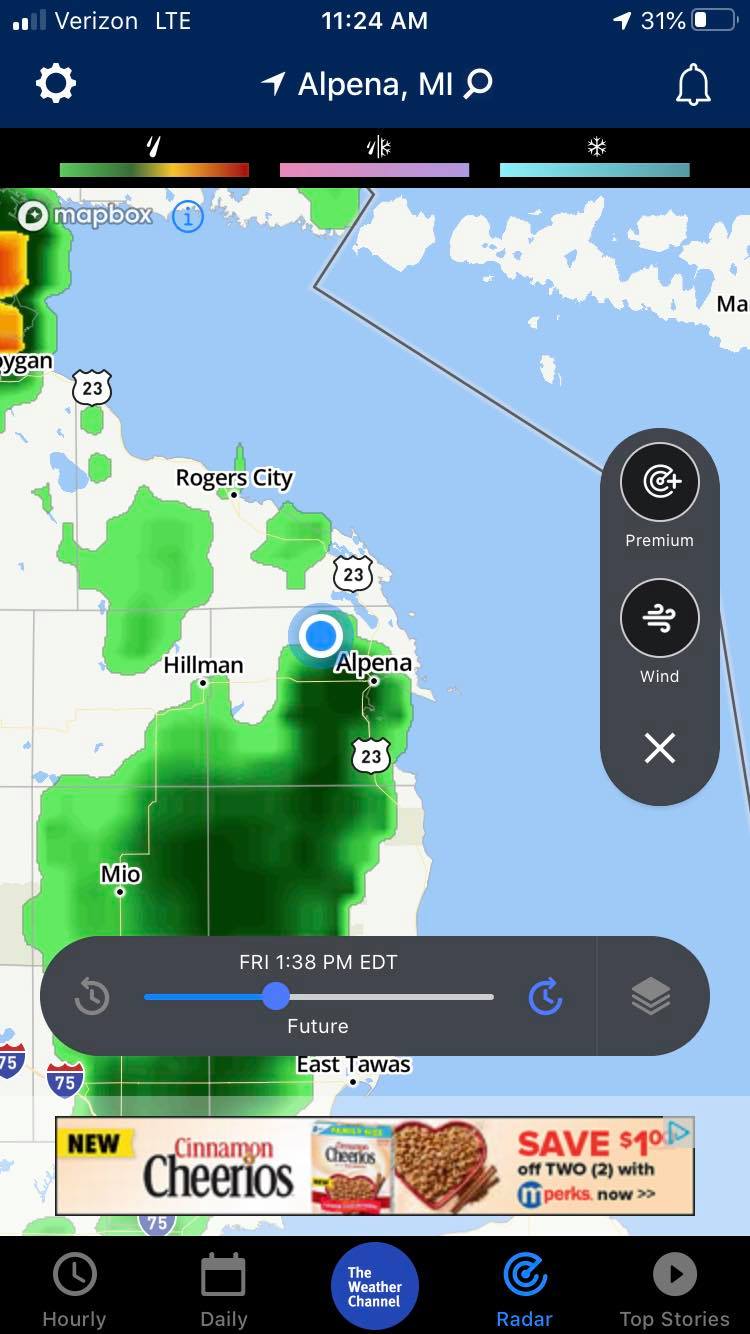Open the map layers menu

coord(651,996)
